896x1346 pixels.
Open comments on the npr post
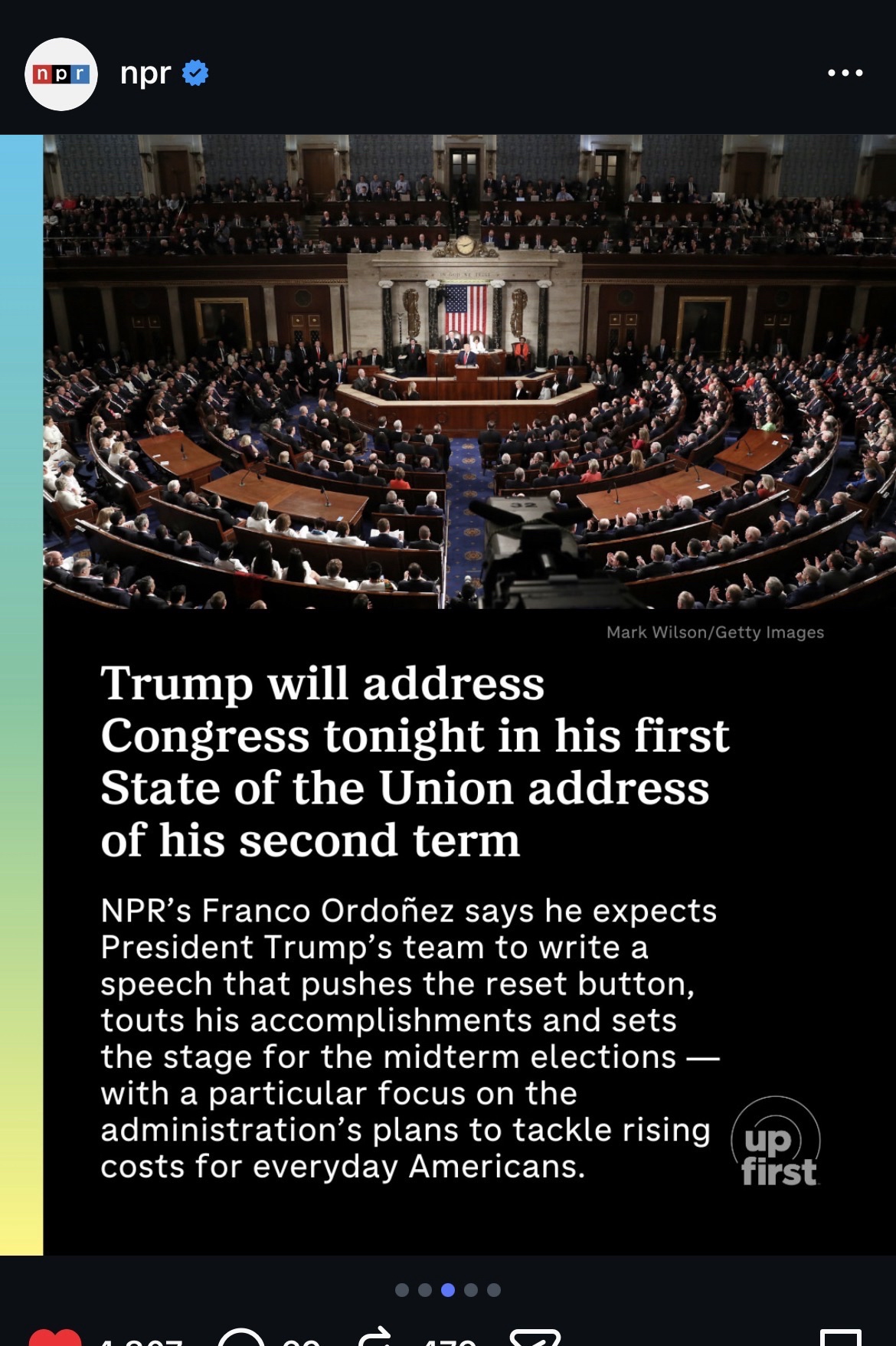241,1339
